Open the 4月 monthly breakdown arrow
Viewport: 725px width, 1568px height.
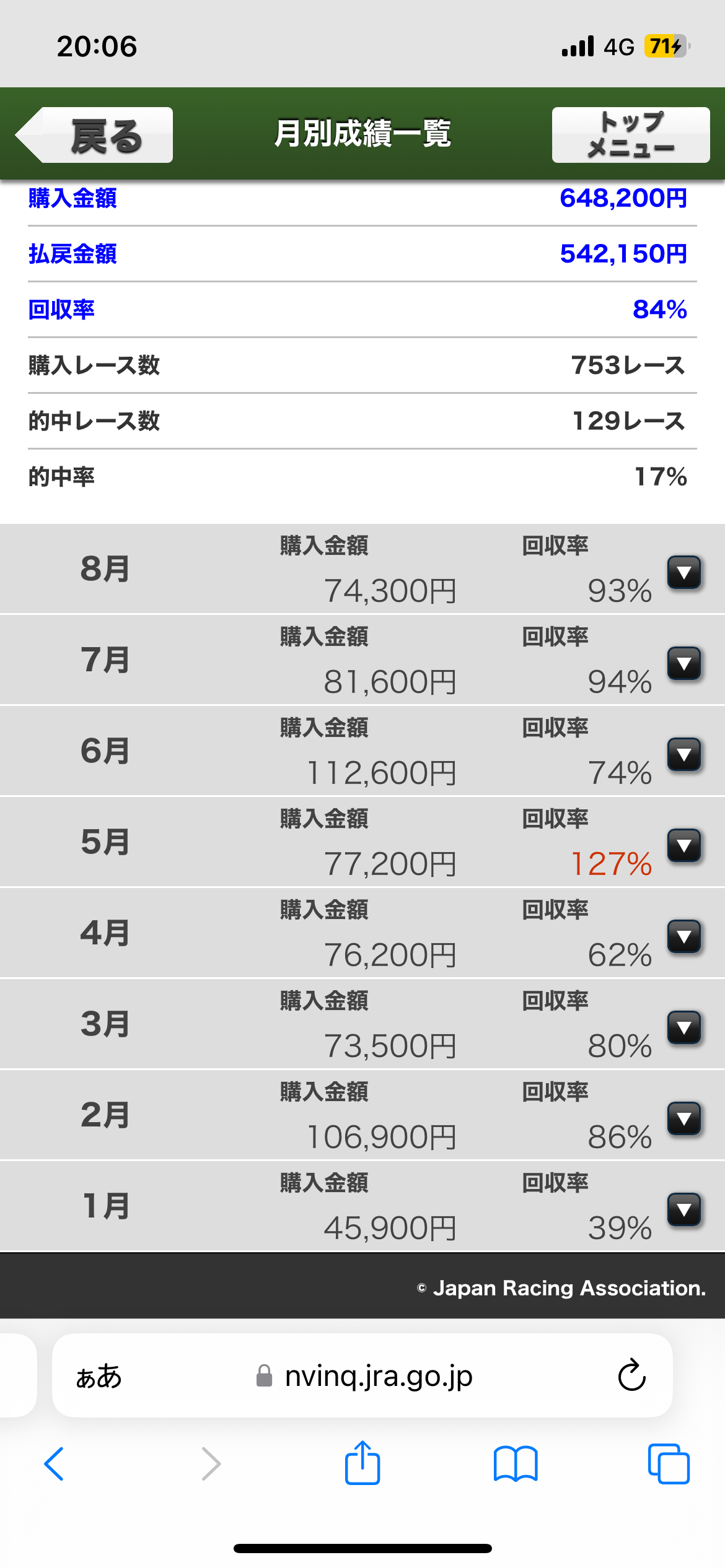click(x=684, y=936)
